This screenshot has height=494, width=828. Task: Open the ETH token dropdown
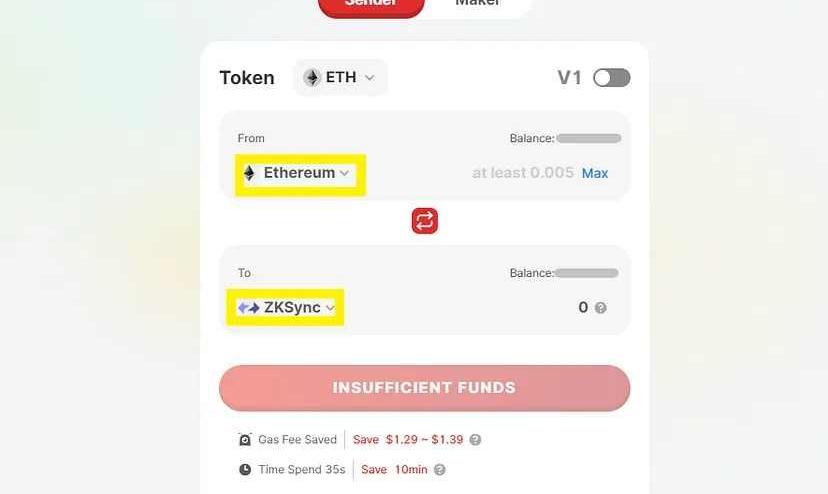tap(340, 78)
